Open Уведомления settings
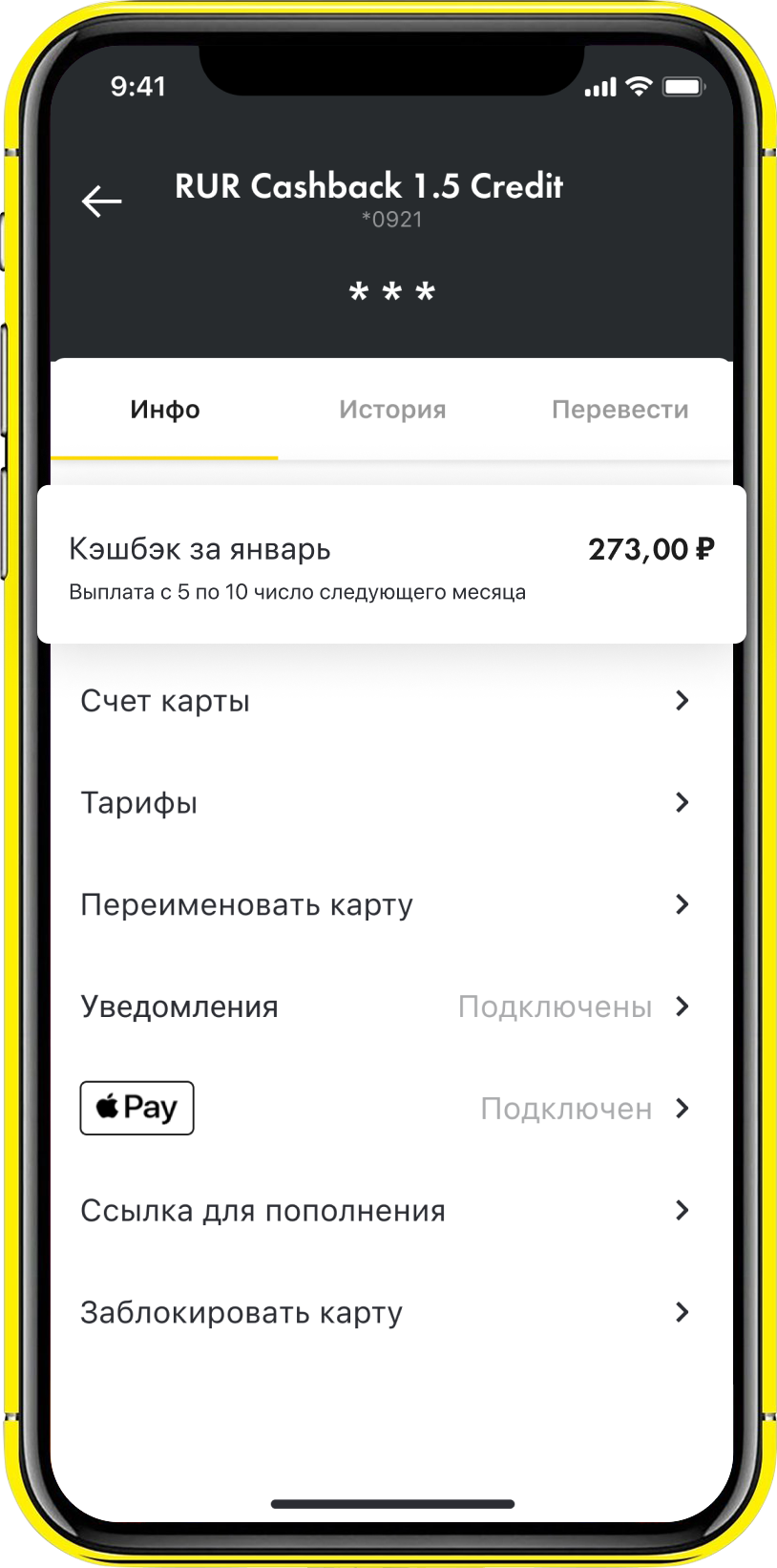The height and width of the screenshot is (1568, 777). [385, 1006]
